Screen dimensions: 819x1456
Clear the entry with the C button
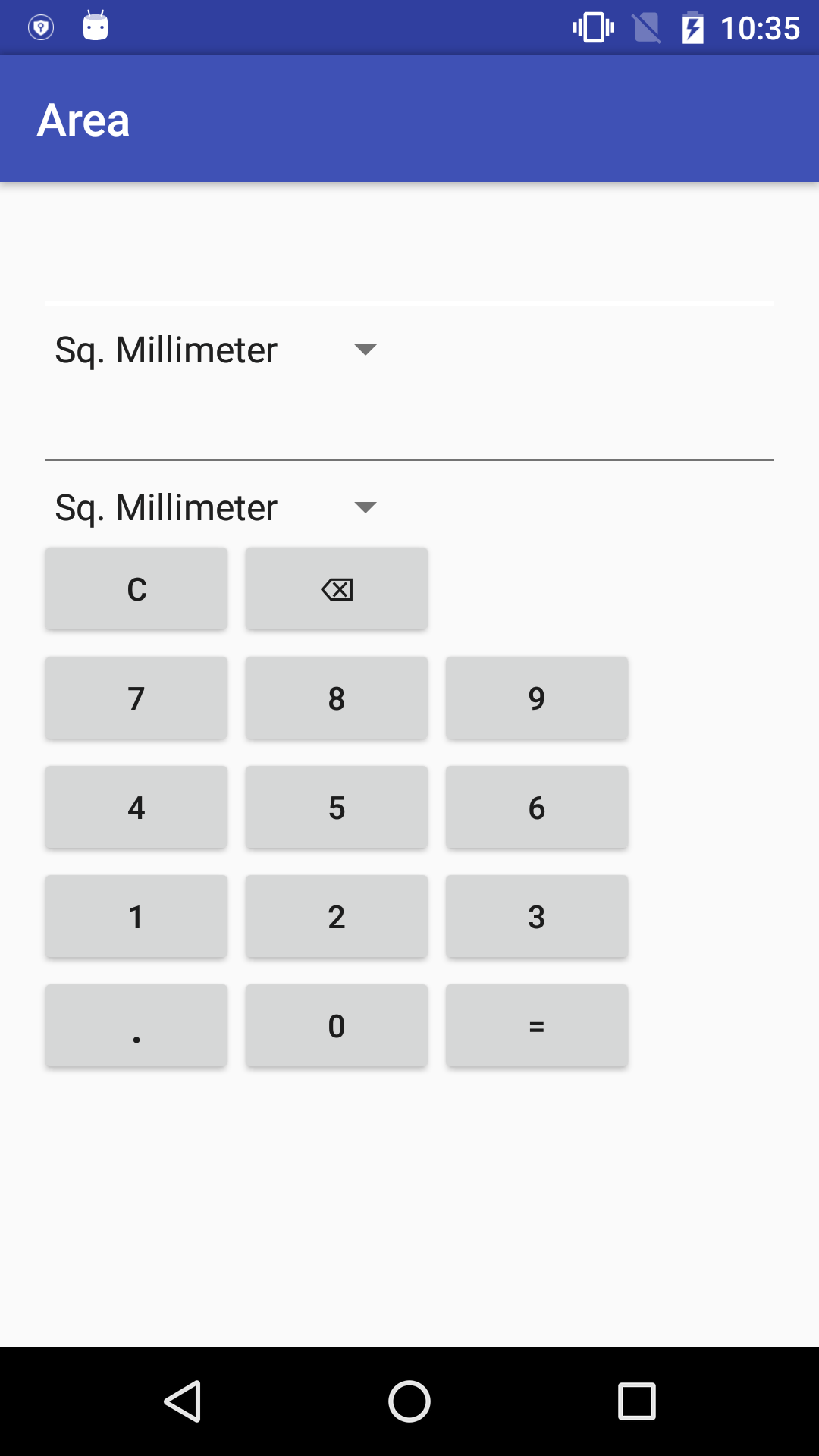click(136, 589)
